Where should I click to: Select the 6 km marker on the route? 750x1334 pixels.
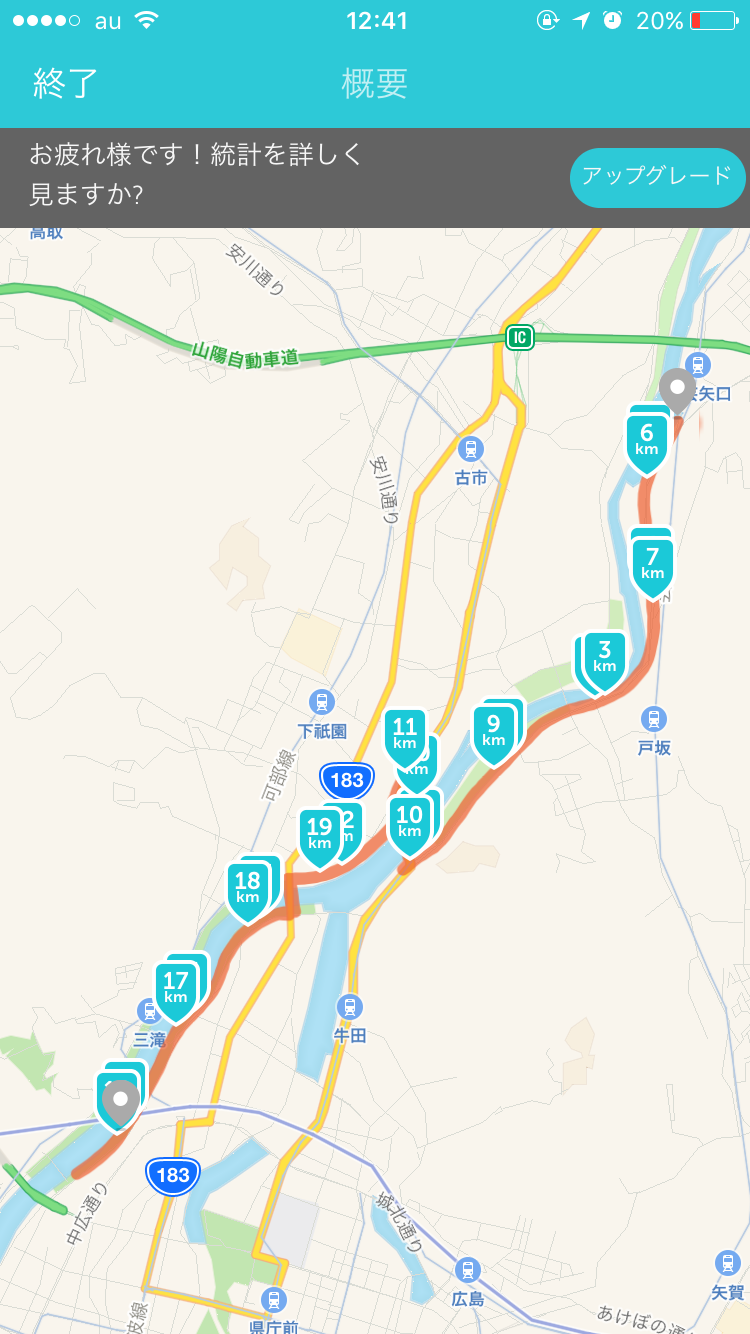click(647, 440)
